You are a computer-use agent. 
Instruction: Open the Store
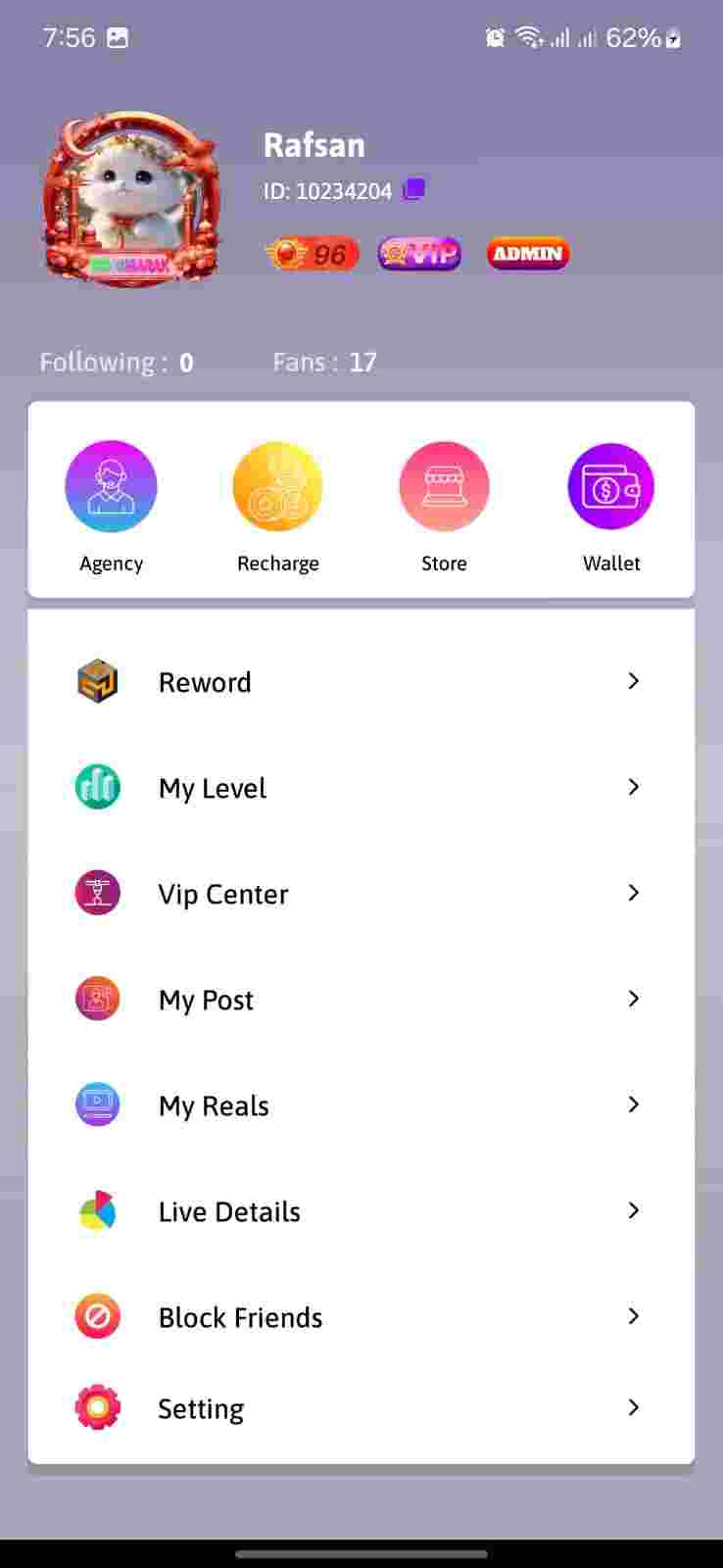click(x=444, y=505)
